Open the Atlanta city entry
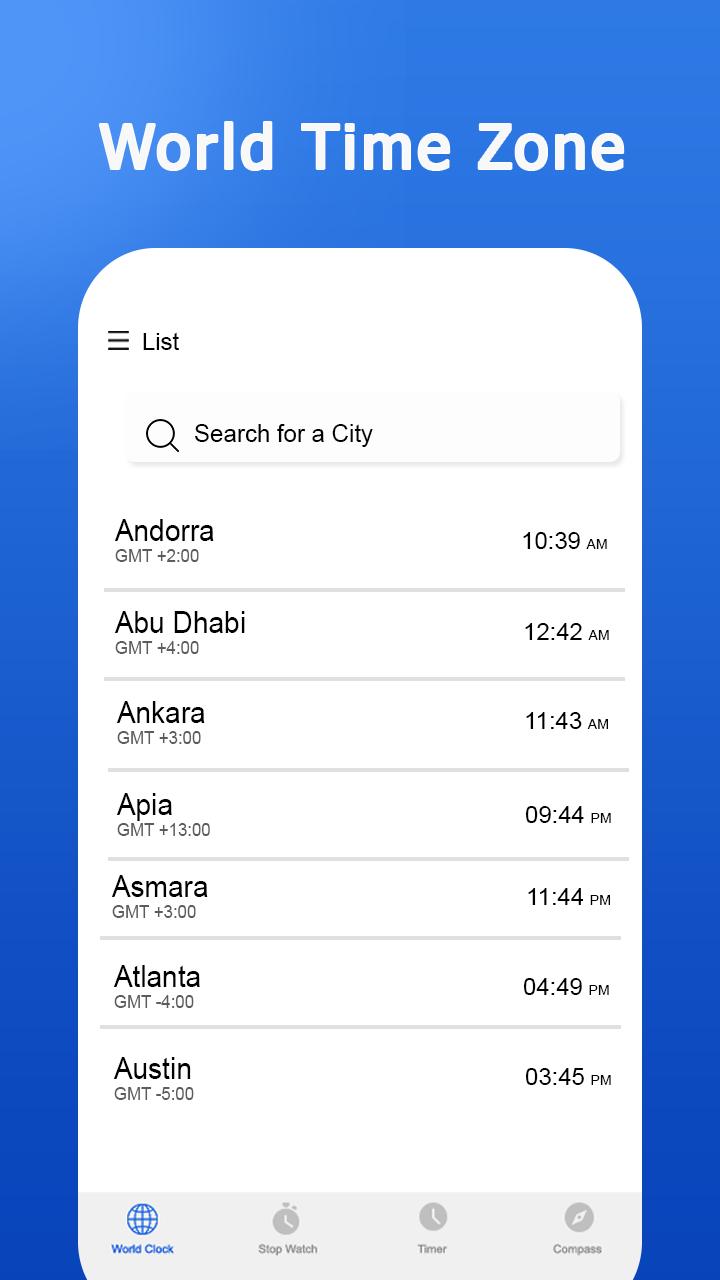 tap(360, 986)
